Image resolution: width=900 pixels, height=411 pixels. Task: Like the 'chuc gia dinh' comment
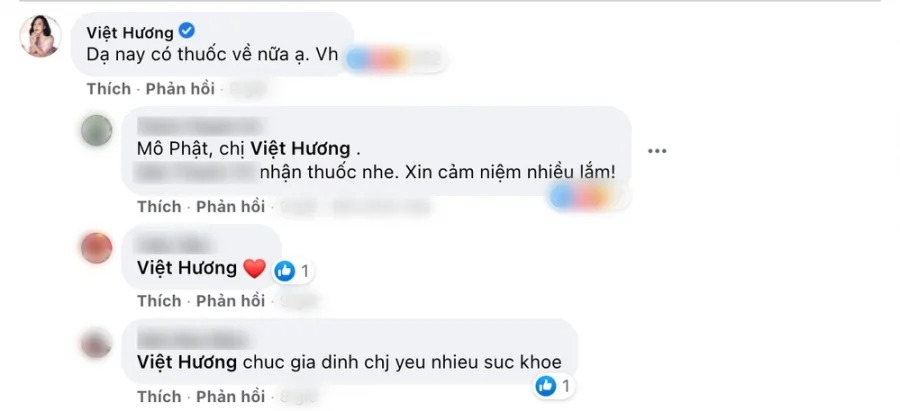(x=159, y=398)
